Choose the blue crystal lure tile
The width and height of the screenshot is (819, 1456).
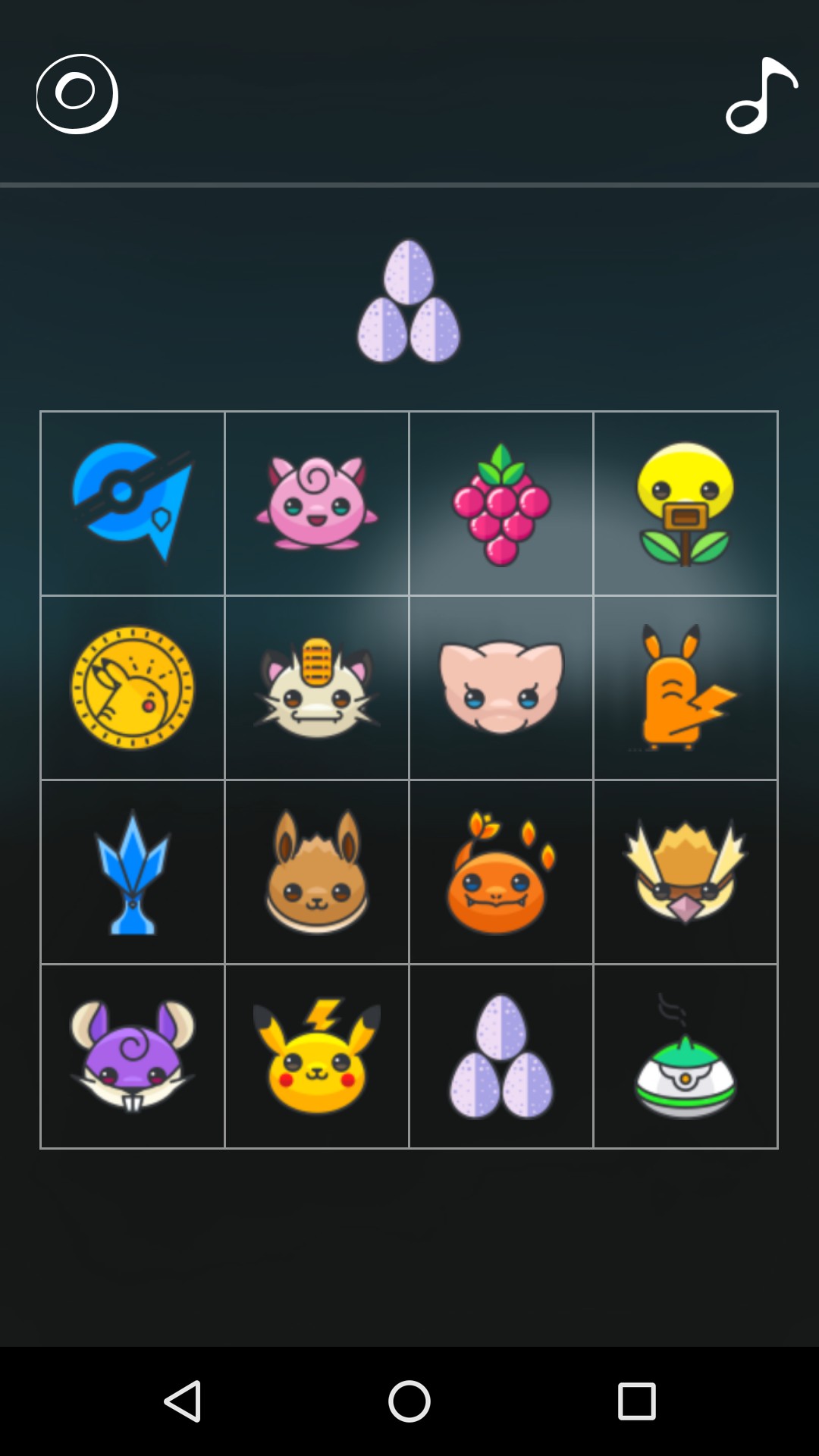(x=133, y=872)
